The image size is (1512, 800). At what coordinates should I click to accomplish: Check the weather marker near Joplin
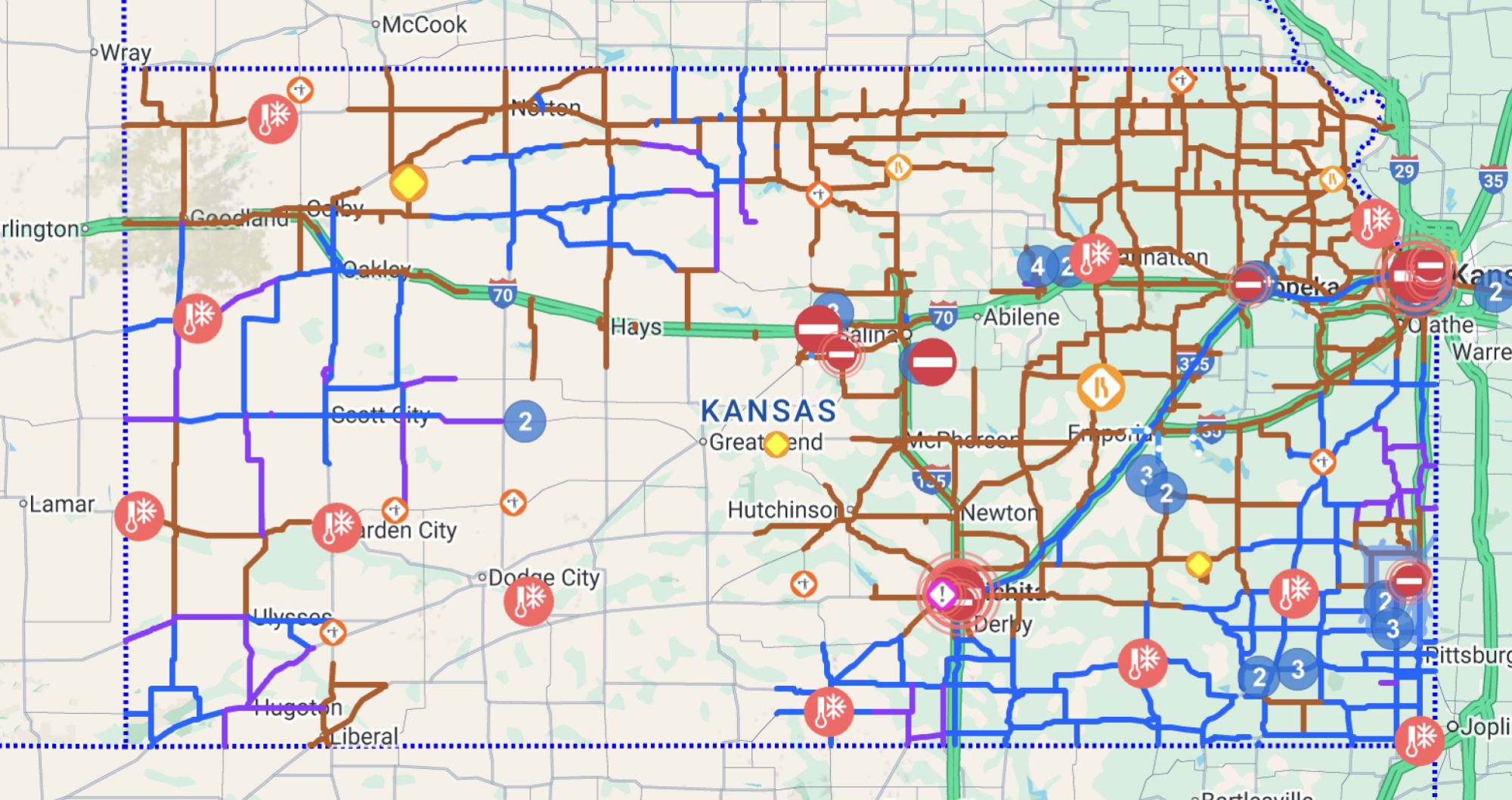pos(1419,740)
